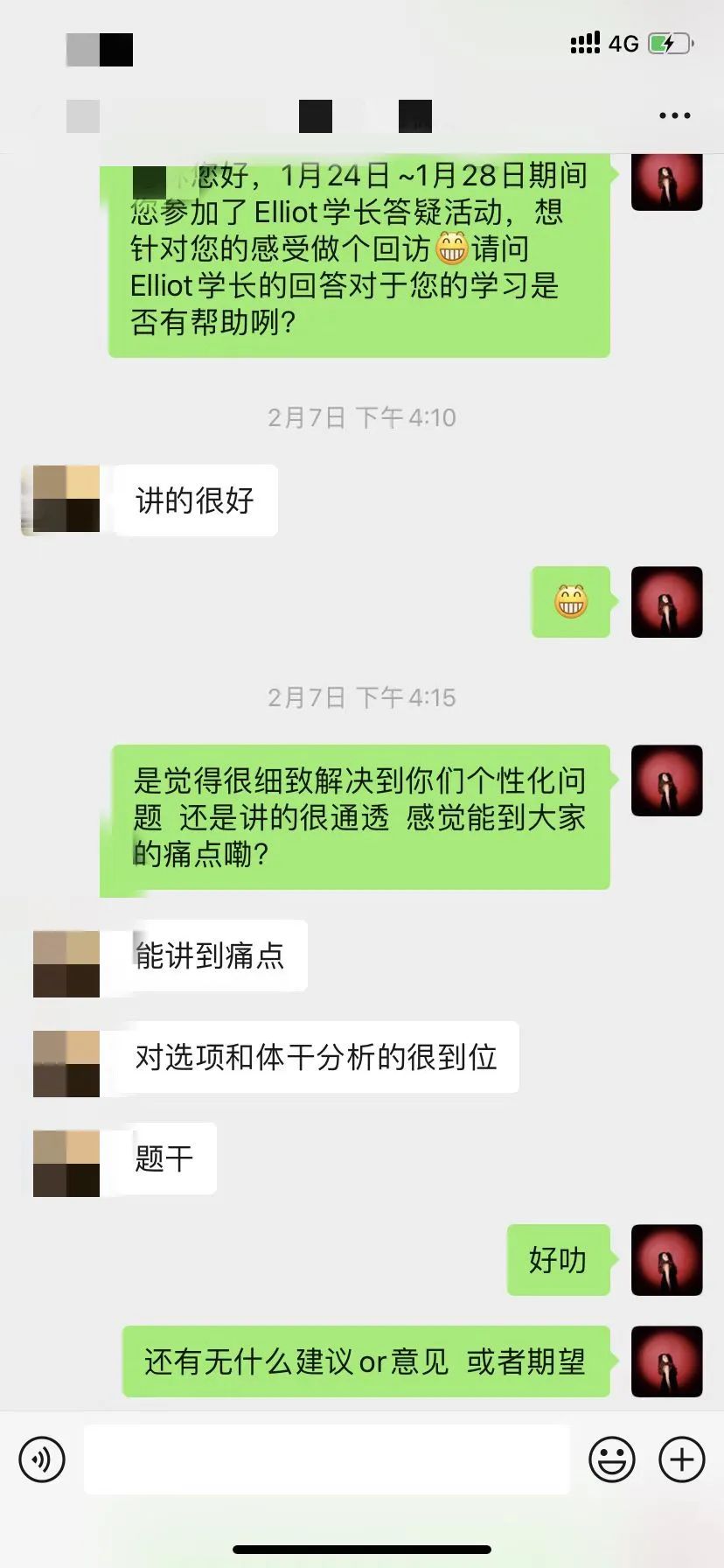This screenshot has height=1568, width=724.
Task: Tap own avatar beside 好叻 message
Action: pyautogui.click(x=666, y=1260)
